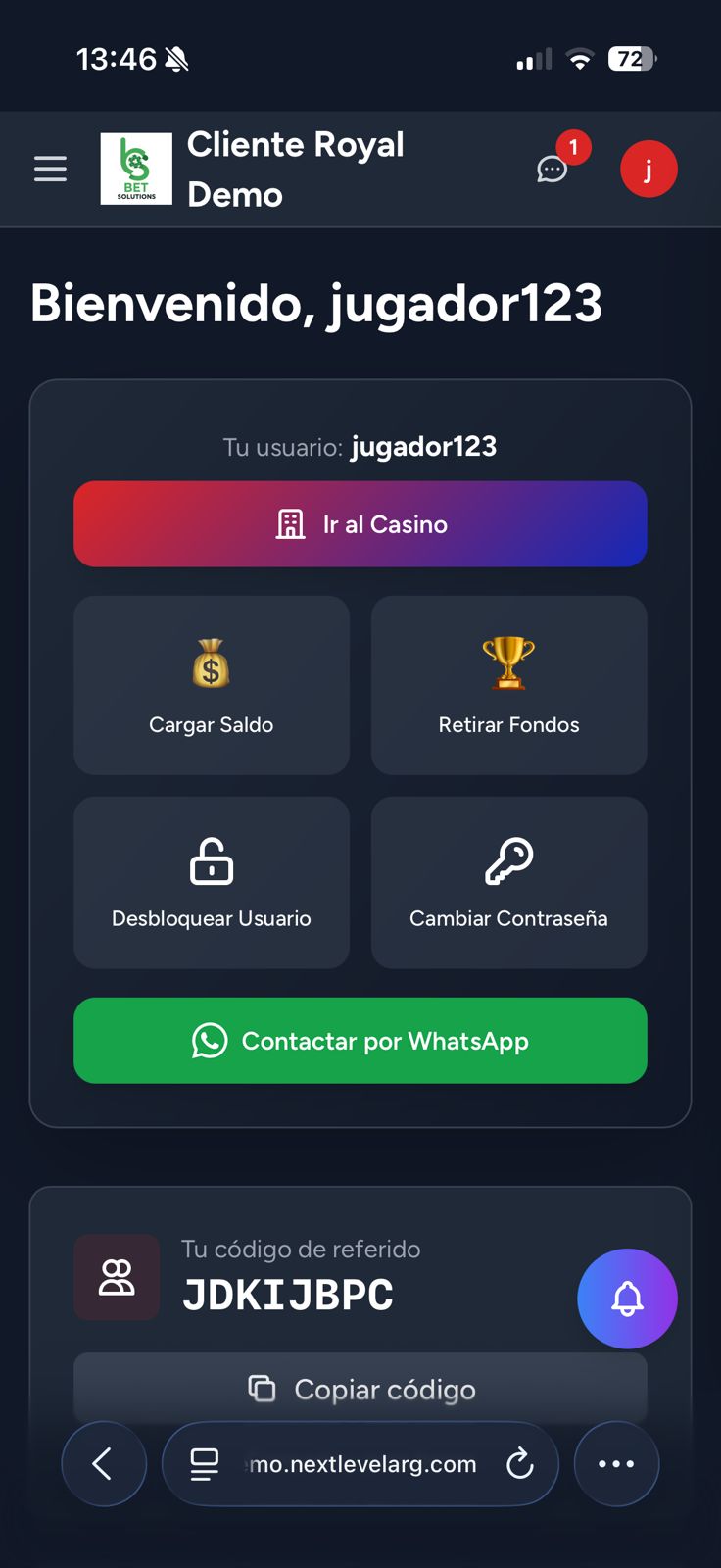Viewport: 721px width, 1568px height.
Task: Go back using the browser back arrow
Action: tap(104, 1463)
